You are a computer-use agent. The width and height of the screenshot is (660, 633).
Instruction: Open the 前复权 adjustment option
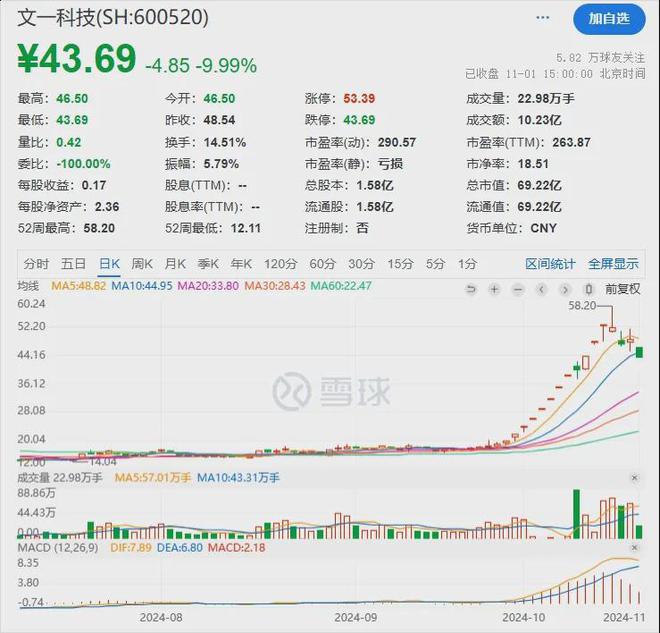pos(623,289)
